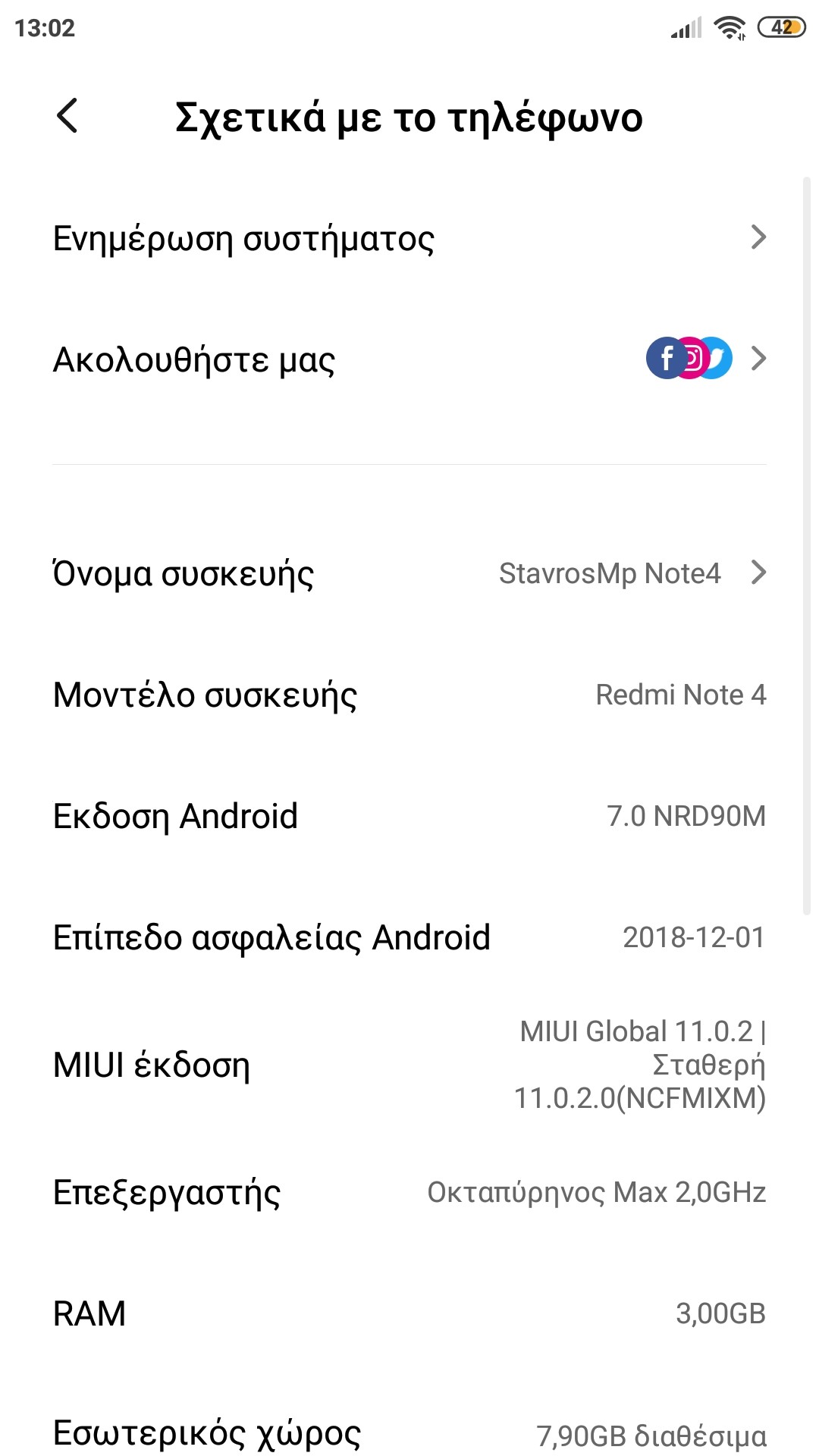Select the Επίπεδο ασφαλείας Android row
The image size is (819, 1456).
click(409, 937)
